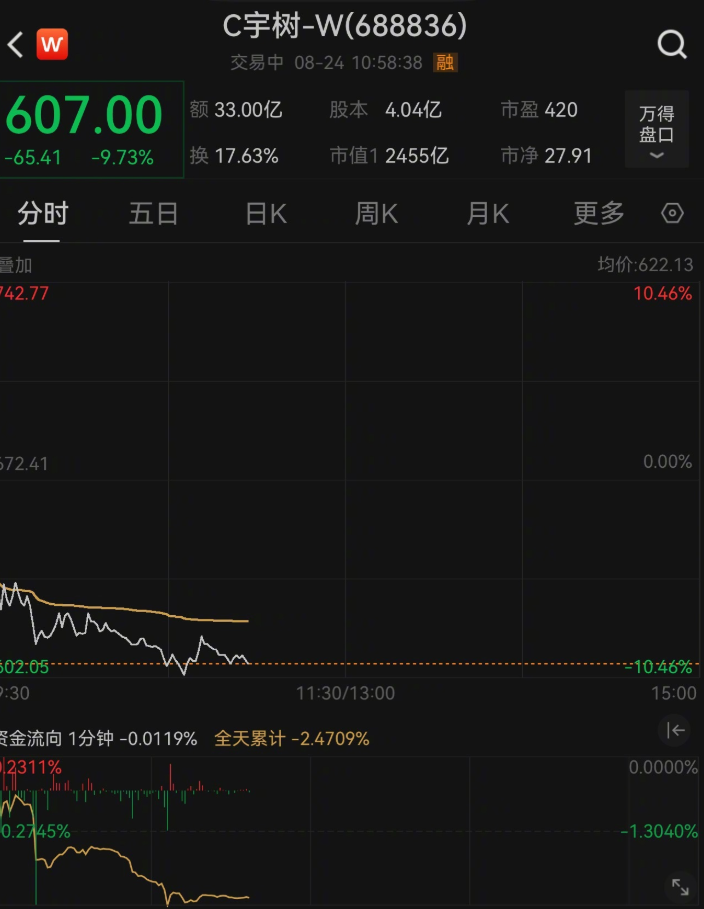Open the 更多 chart options
704x909 pixels.
click(x=599, y=213)
